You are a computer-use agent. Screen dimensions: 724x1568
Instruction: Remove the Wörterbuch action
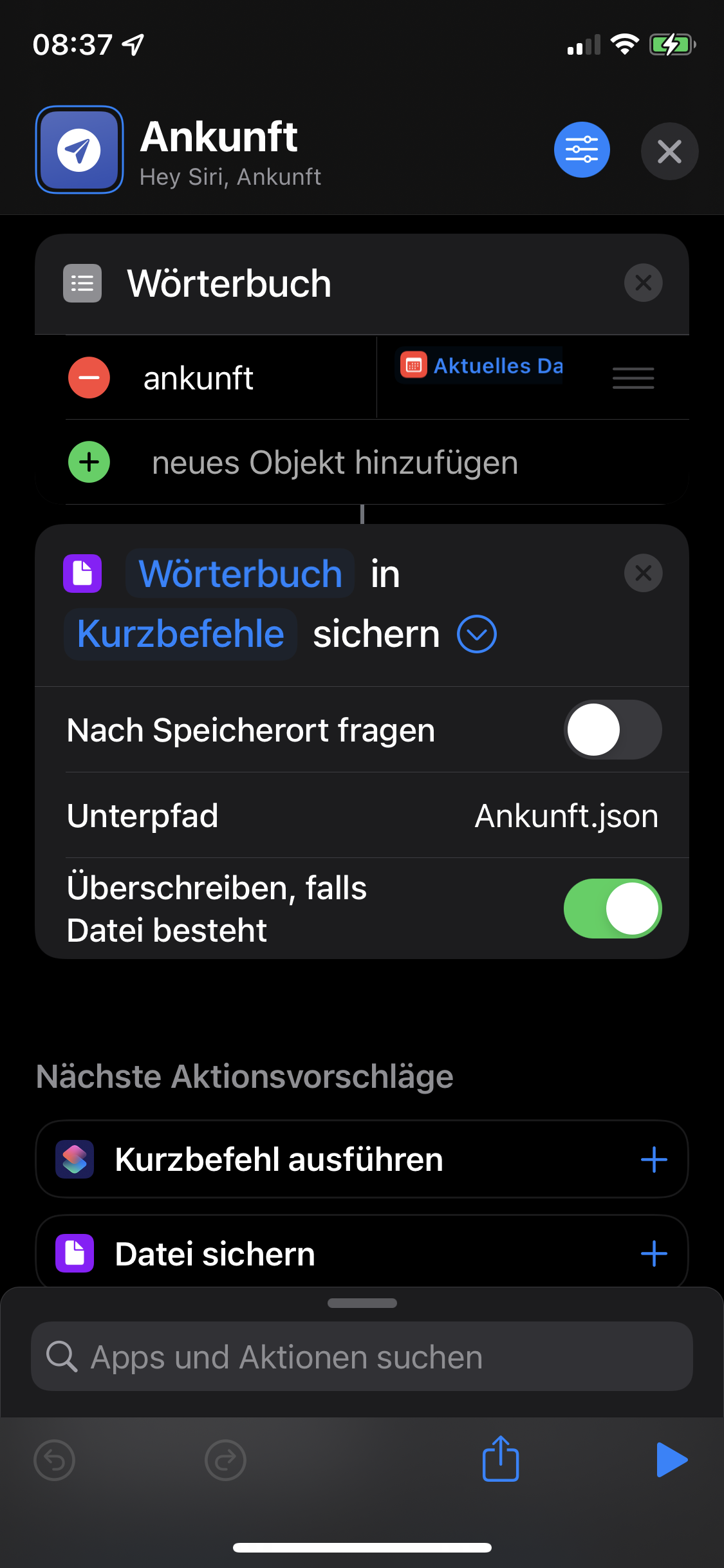(x=643, y=283)
